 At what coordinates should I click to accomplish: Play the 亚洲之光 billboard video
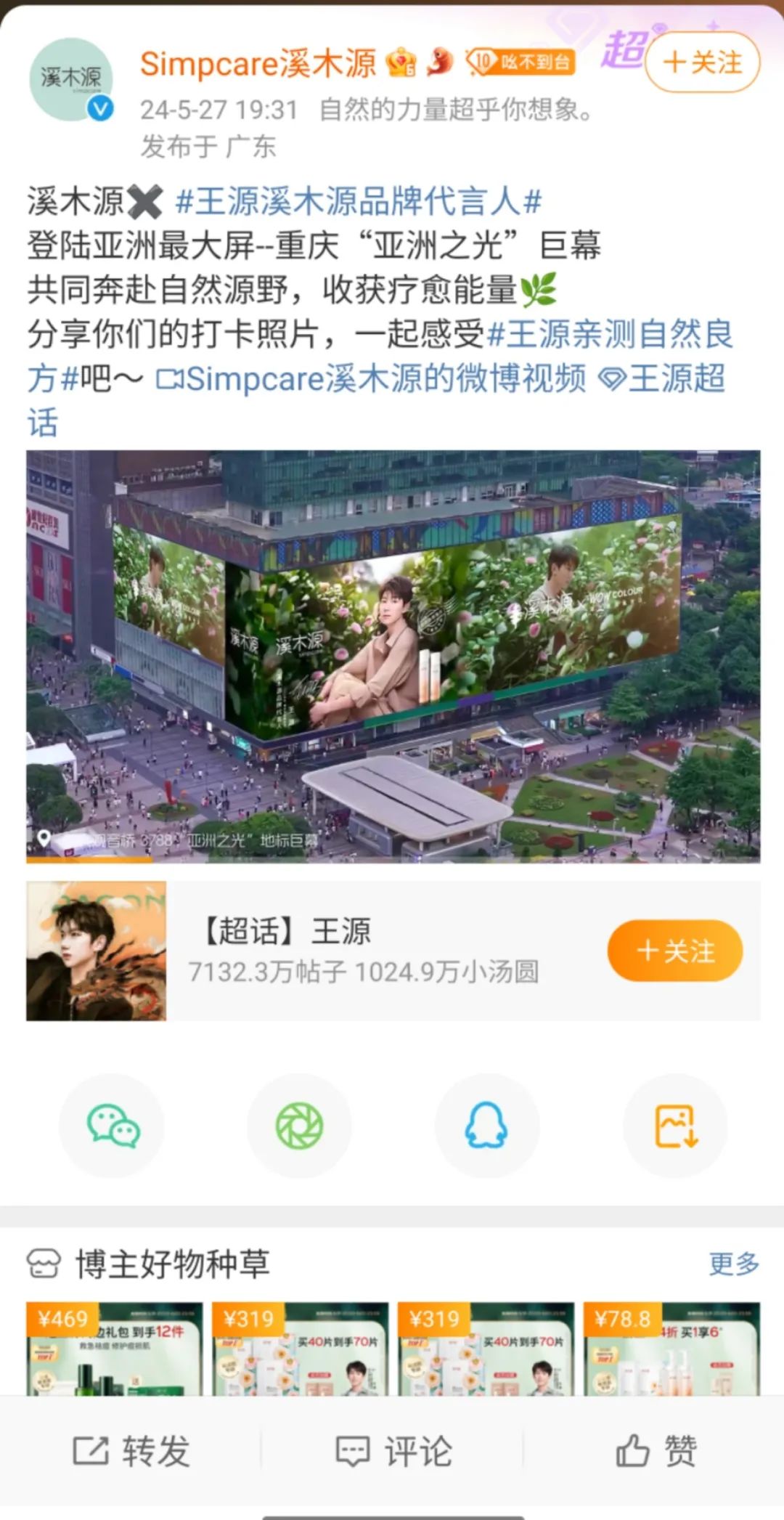[393, 656]
